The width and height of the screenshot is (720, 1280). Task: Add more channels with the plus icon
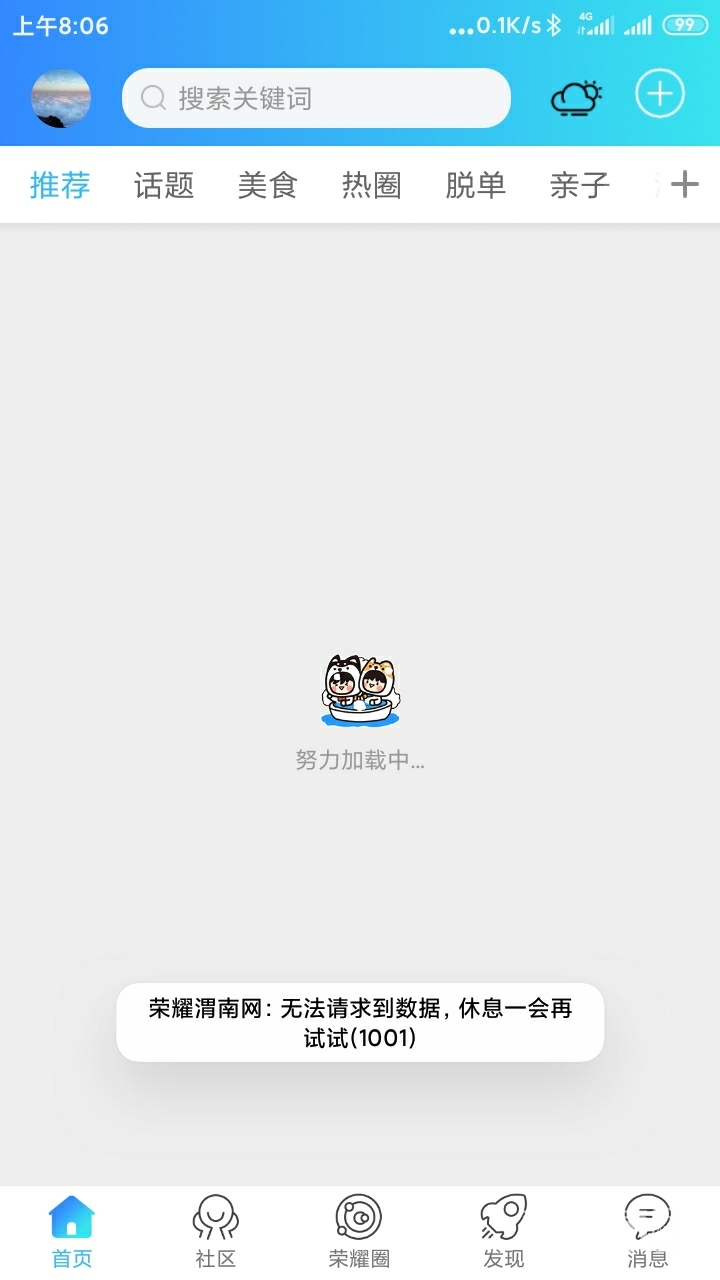click(685, 184)
